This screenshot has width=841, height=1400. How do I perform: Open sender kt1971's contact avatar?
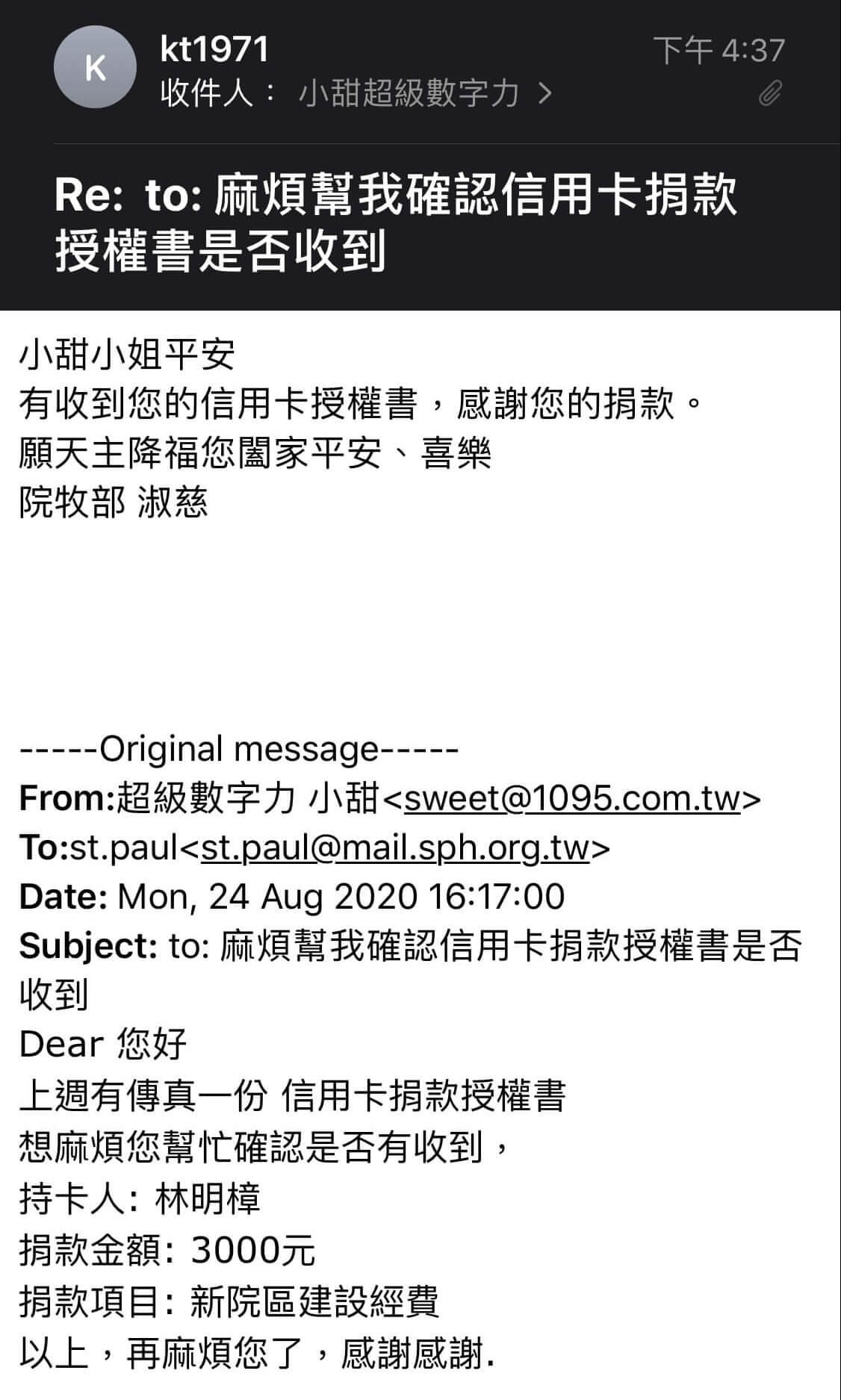point(95,67)
